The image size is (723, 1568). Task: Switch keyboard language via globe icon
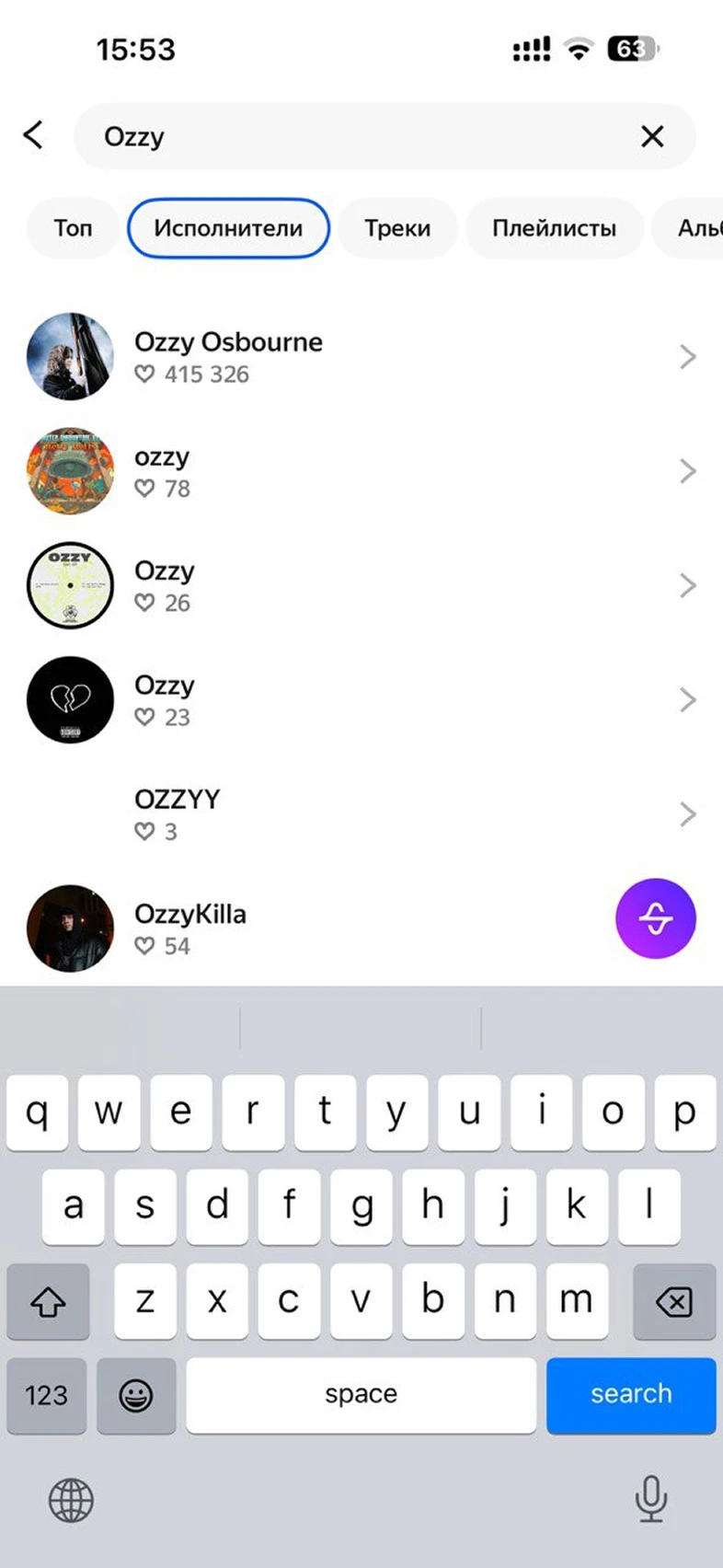71,1501
